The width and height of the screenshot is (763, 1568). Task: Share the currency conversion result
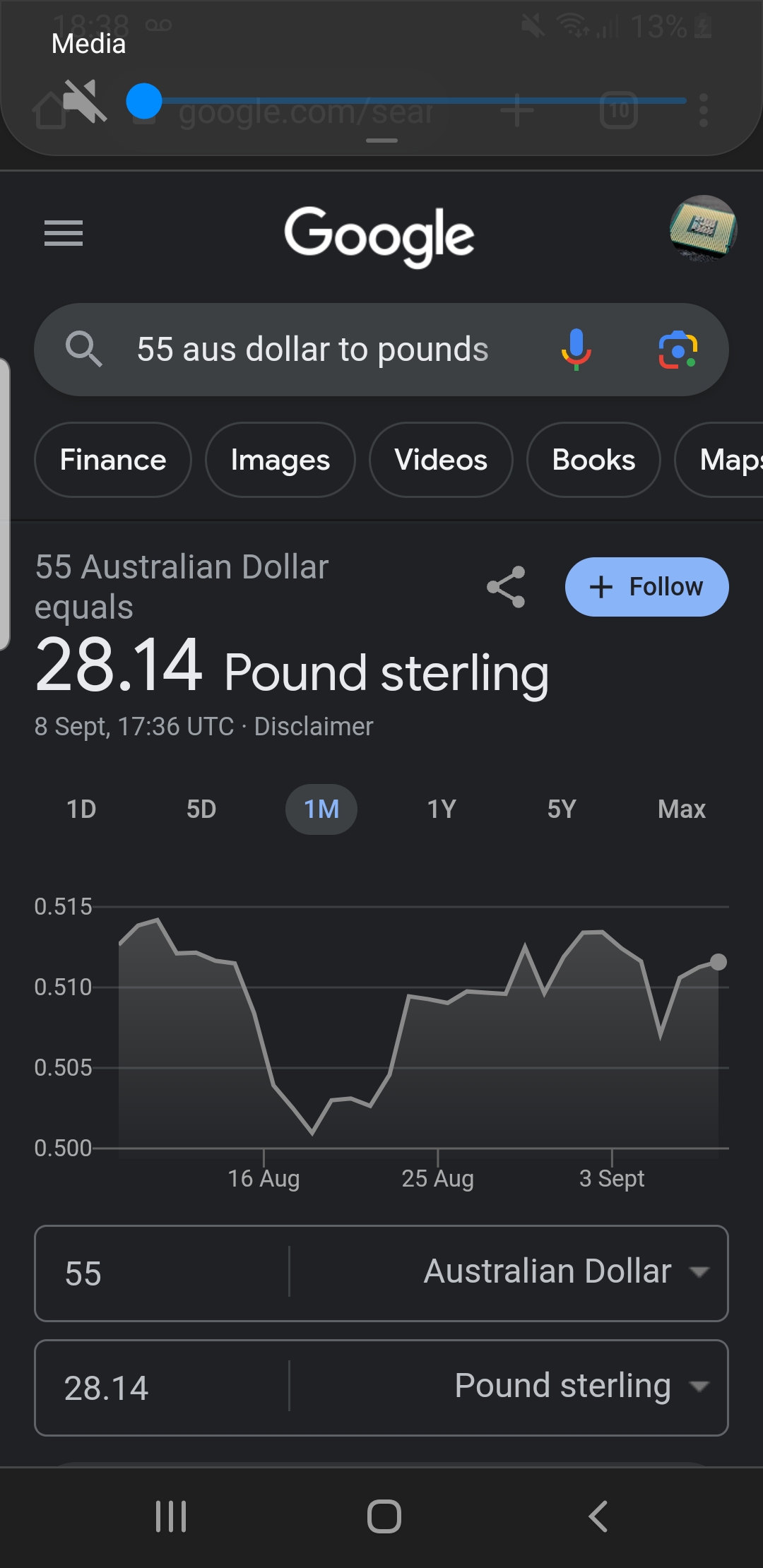(506, 587)
